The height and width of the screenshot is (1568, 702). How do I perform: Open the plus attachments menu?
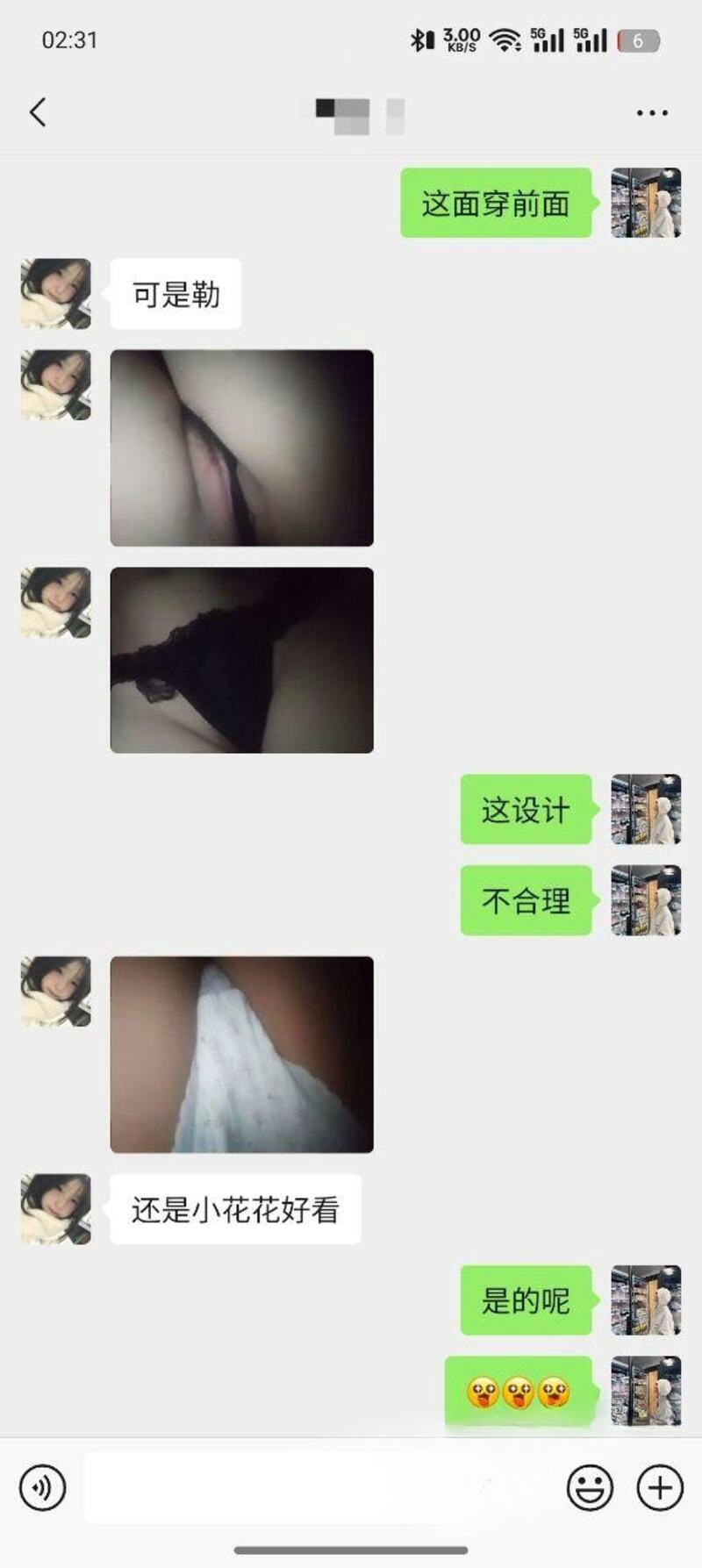point(660,1487)
